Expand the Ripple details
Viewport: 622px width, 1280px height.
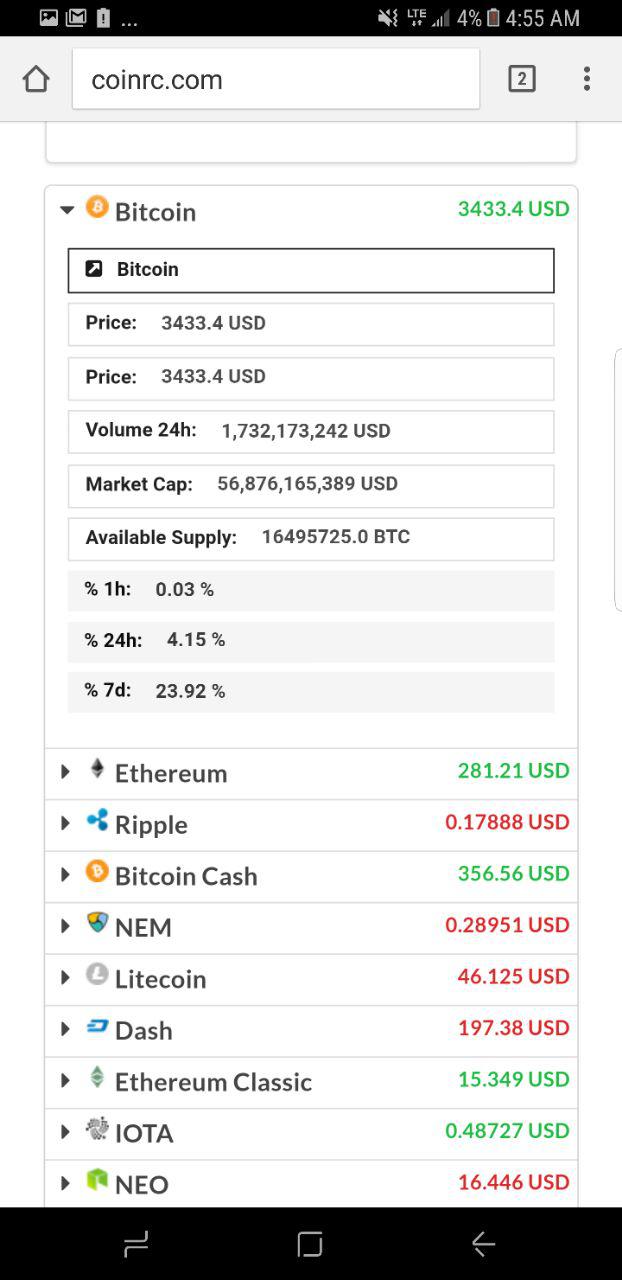pos(311,825)
